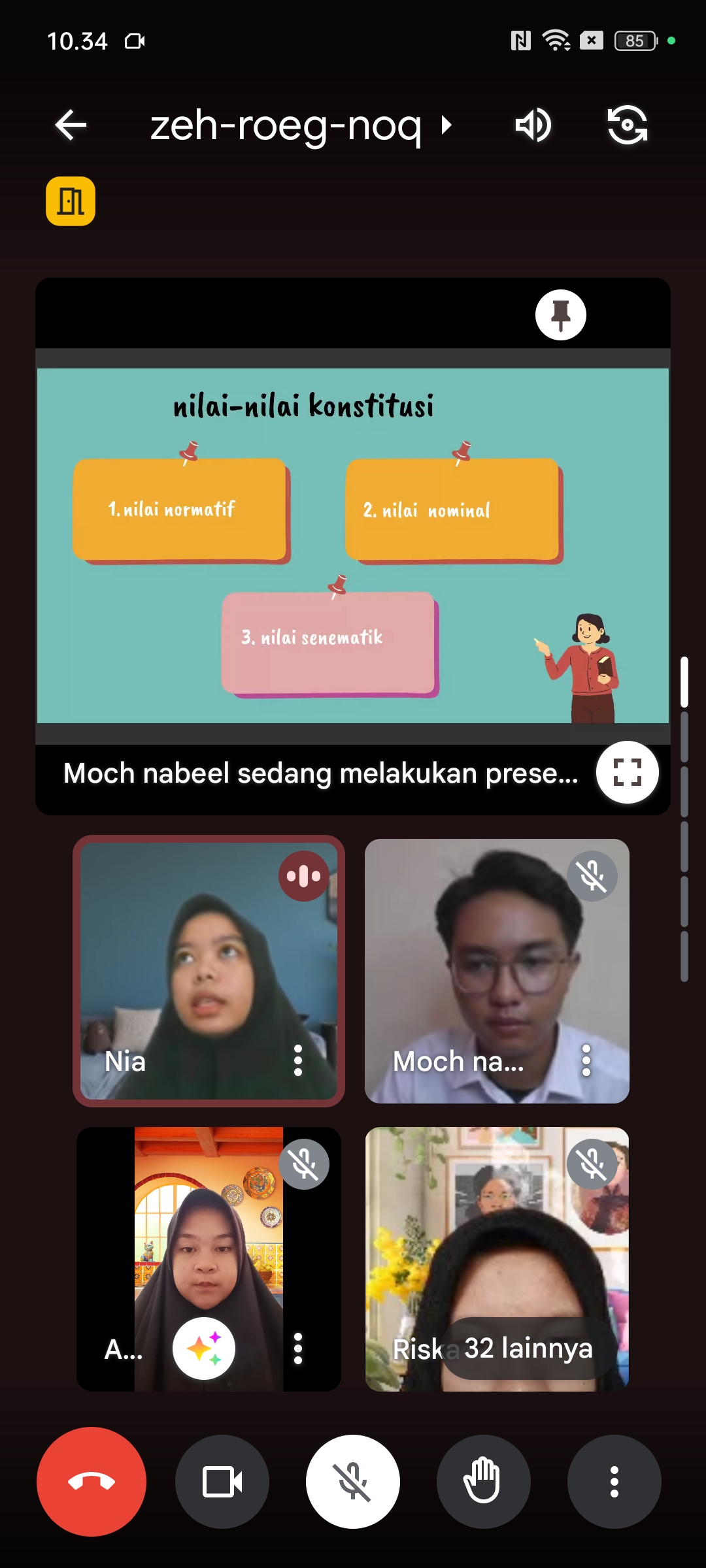Open options menu on Moch na... tile
This screenshot has width=706, height=1568.
tap(586, 1060)
